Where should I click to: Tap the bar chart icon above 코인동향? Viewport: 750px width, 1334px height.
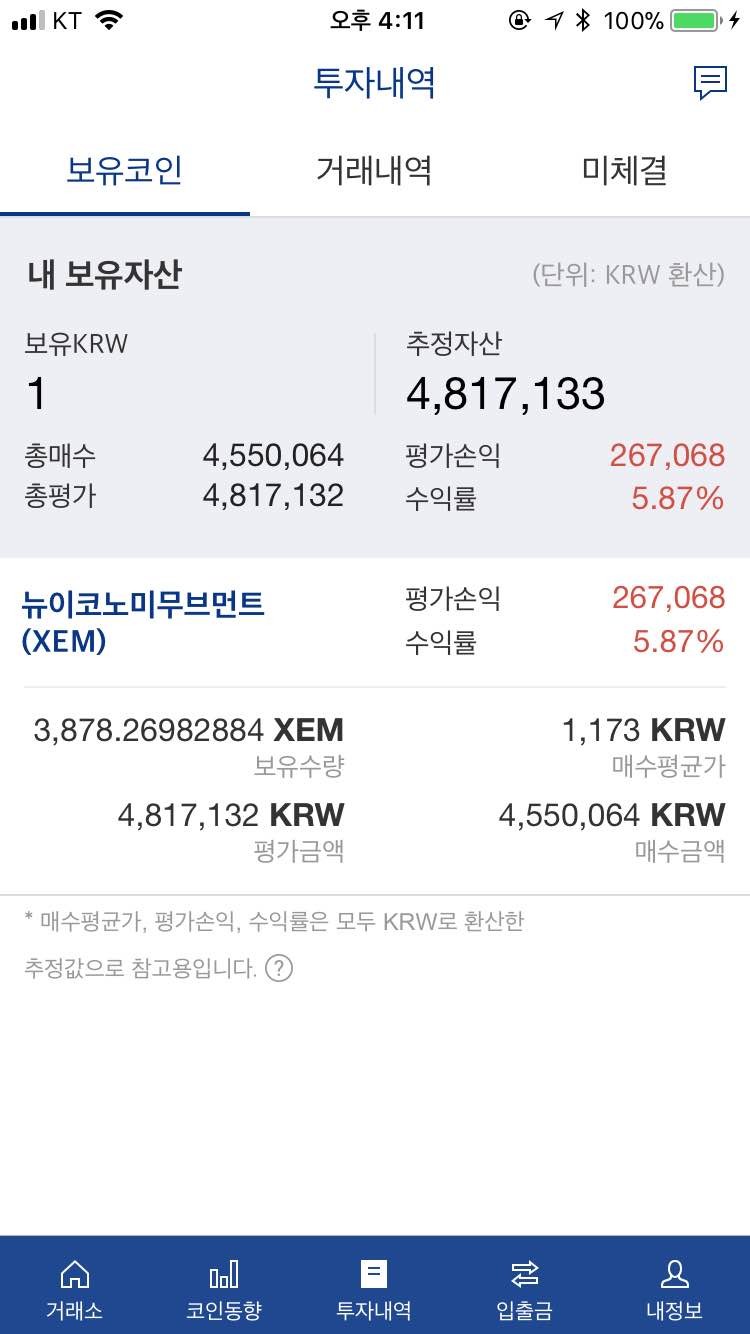pos(224,1273)
